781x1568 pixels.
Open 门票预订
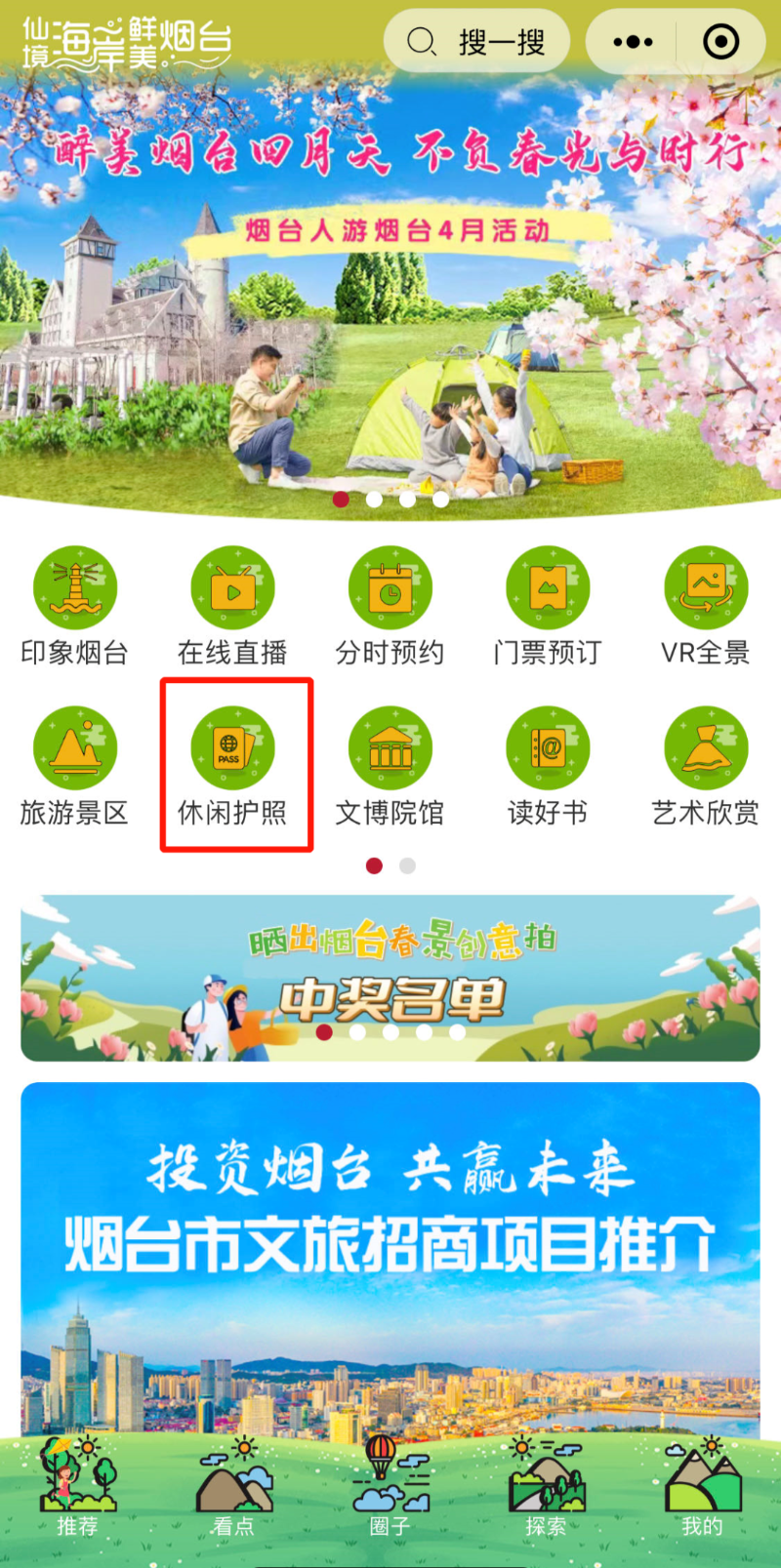[x=548, y=607]
